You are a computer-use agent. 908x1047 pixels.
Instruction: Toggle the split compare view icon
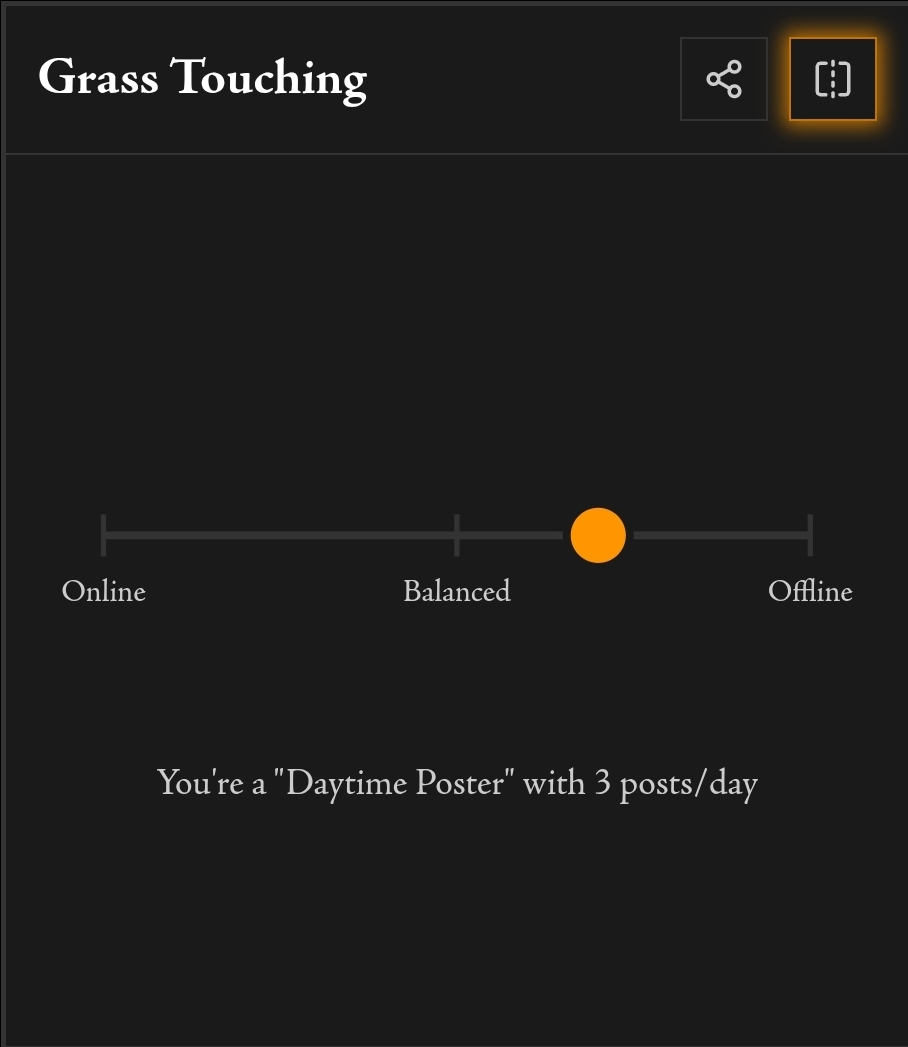832,79
